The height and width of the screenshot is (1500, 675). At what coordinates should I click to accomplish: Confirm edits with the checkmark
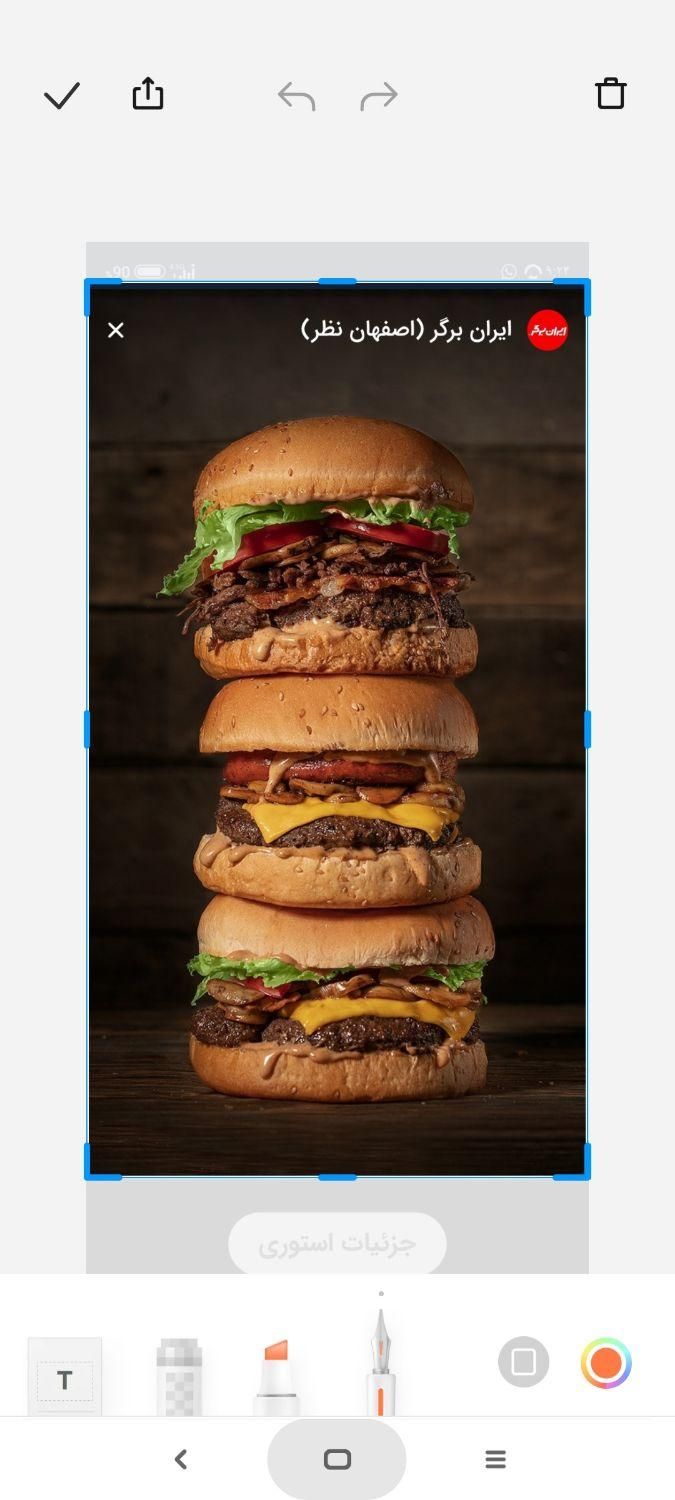[61, 96]
